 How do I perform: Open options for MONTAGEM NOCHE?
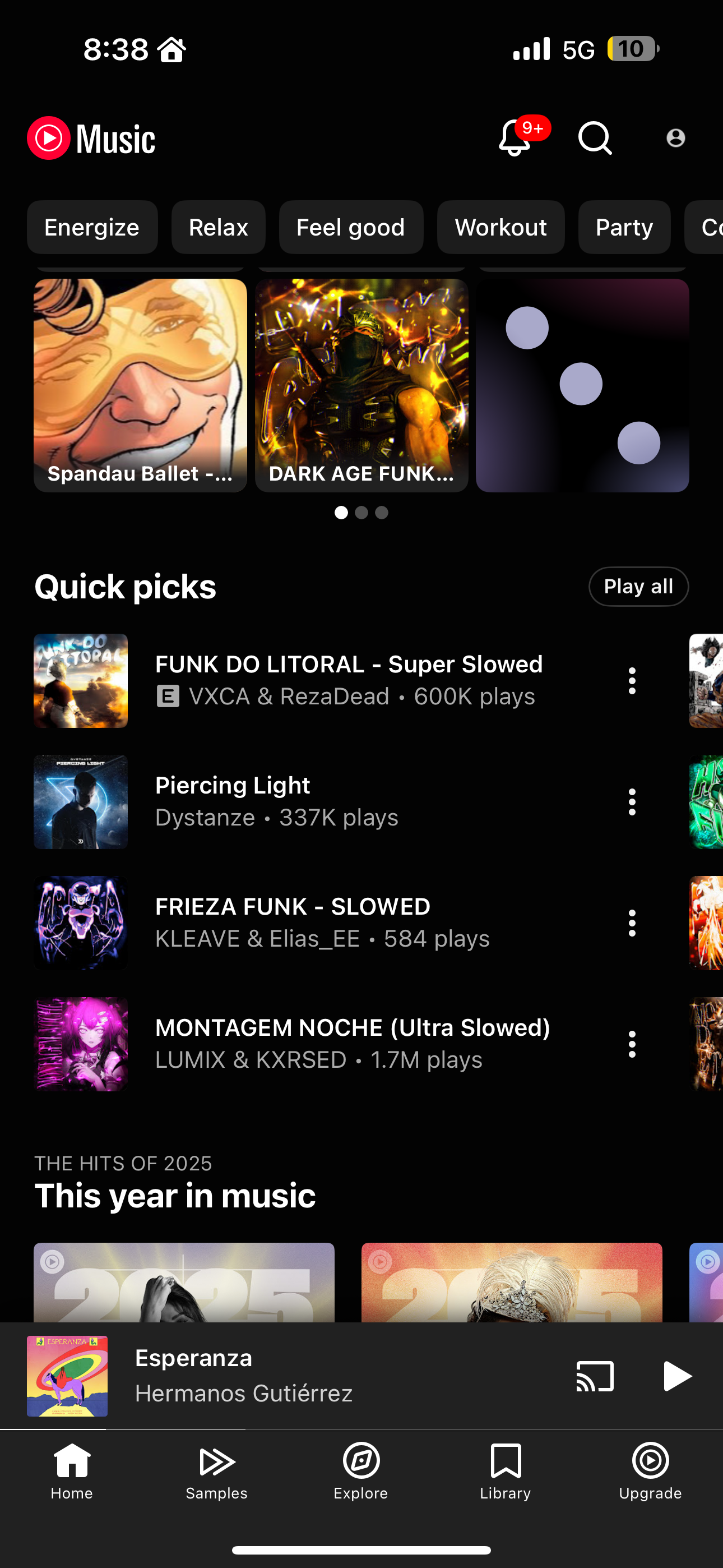point(632,1044)
